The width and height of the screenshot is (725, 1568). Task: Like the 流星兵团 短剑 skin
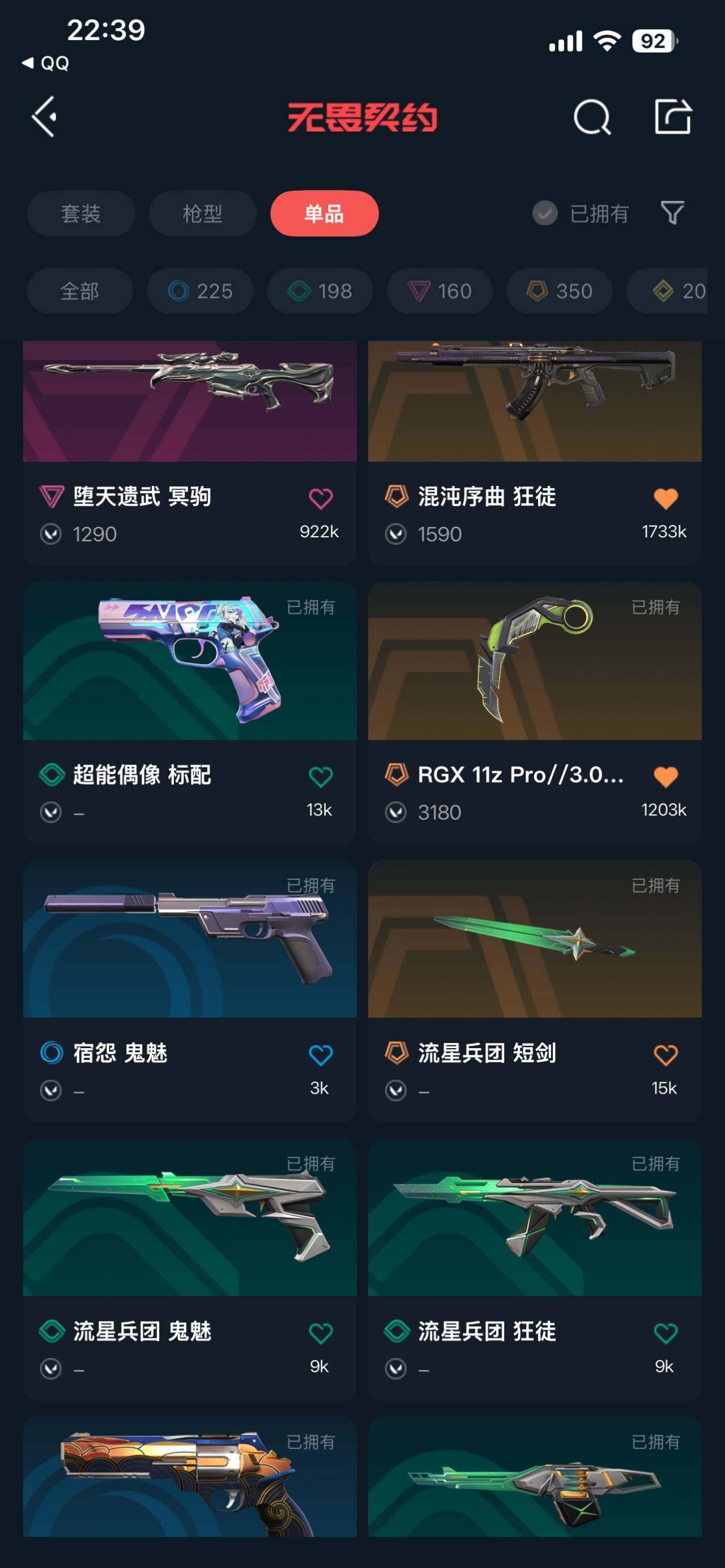(x=666, y=1055)
